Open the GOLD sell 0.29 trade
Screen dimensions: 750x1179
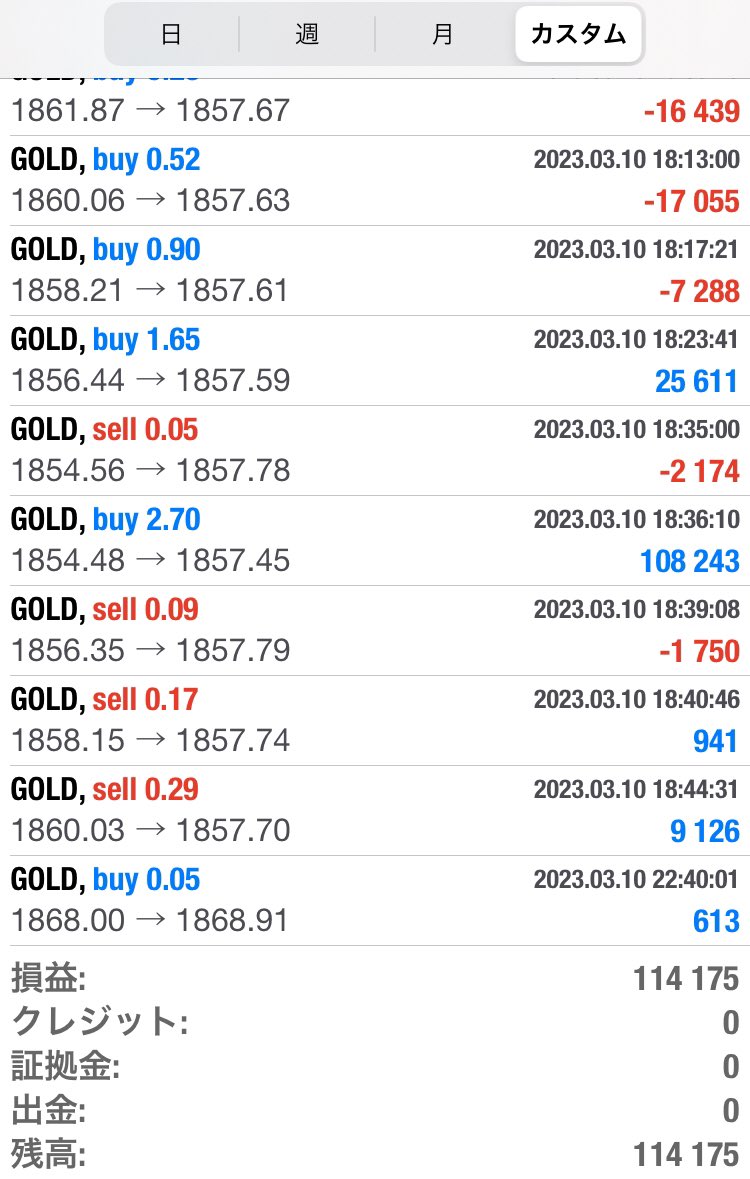(x=375, y=810)
